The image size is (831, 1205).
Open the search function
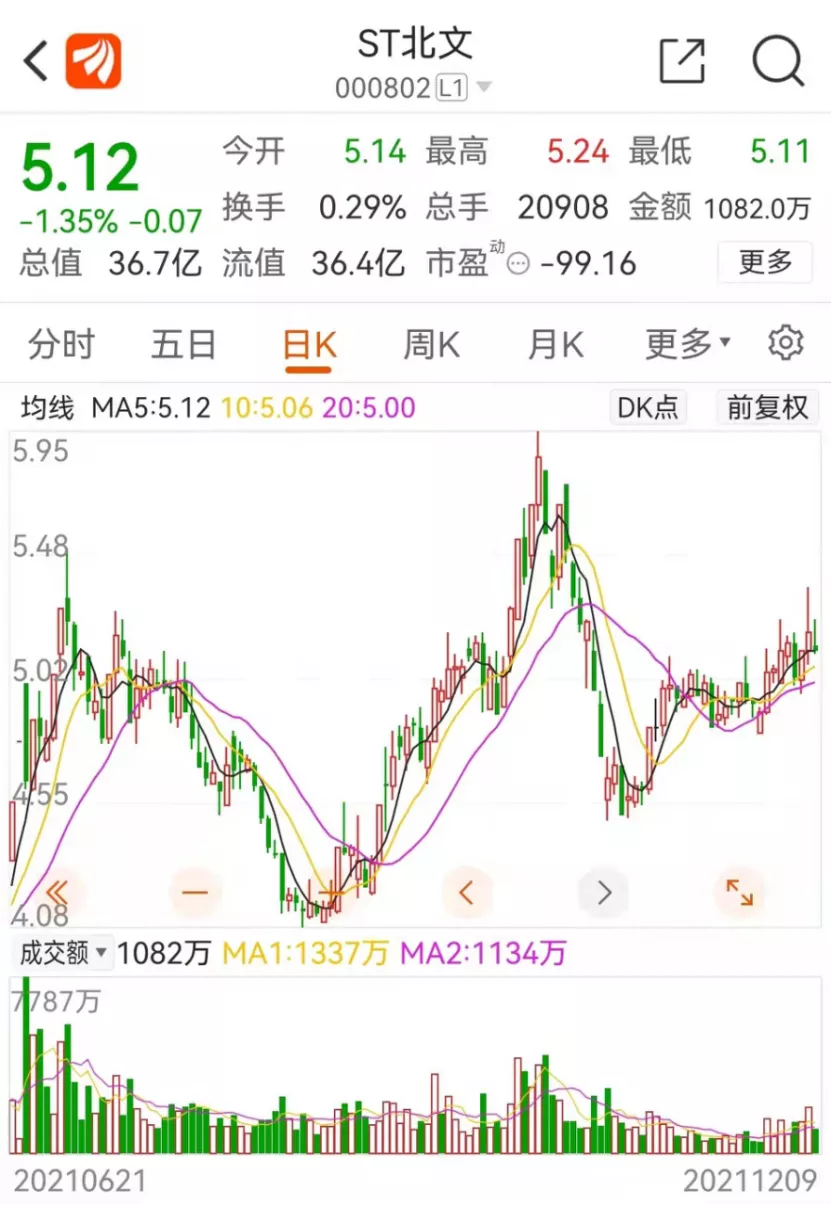[775, 60]
